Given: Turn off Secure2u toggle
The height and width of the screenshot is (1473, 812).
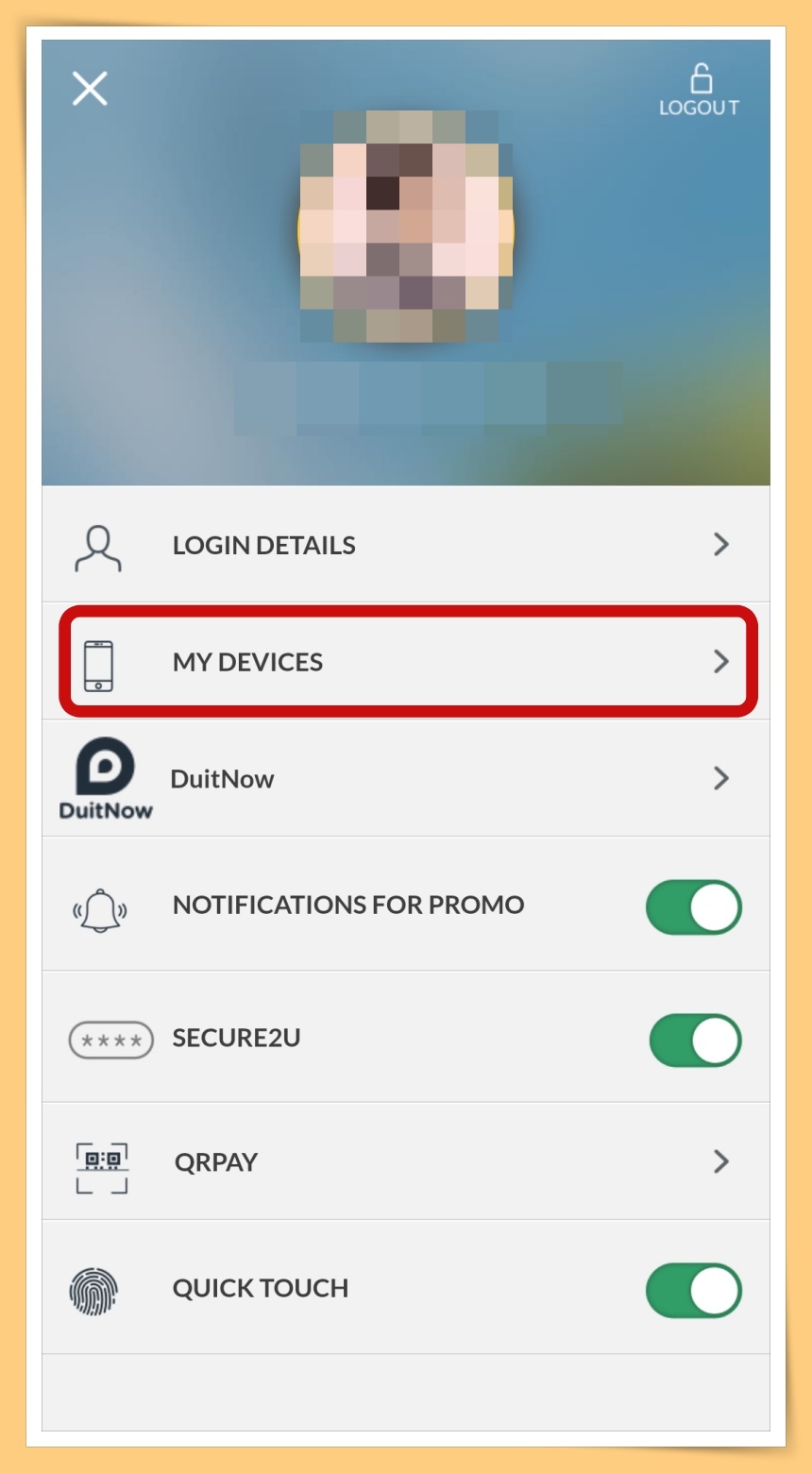Looking at the screenshot, I should point(696,1041).
